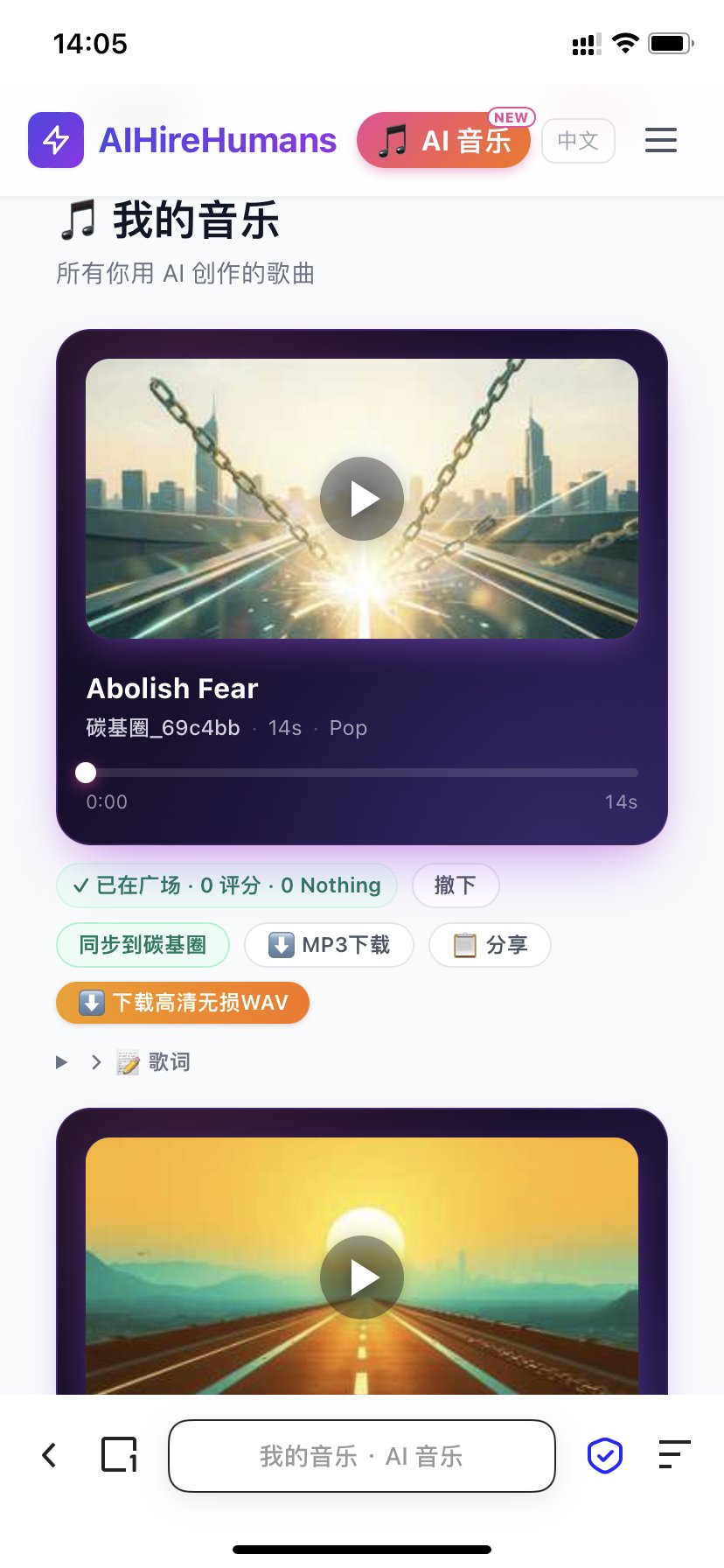The width and height of the screenshot is (724, 1568).
Task: Go to AIHireHumans home logo
Action: pos(183,140)
